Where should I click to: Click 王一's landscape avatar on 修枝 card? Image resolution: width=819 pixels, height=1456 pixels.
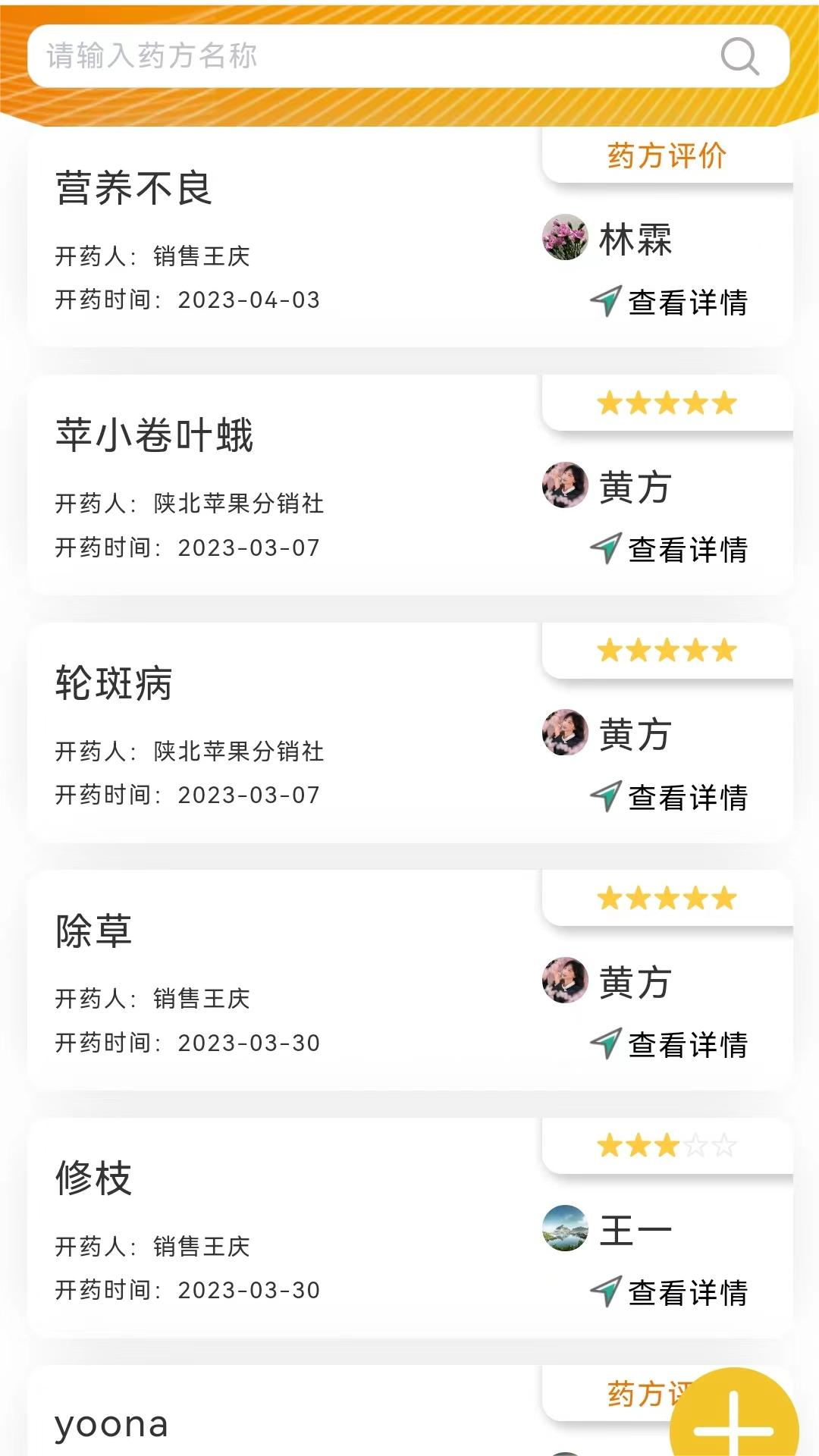(564, 1227)
